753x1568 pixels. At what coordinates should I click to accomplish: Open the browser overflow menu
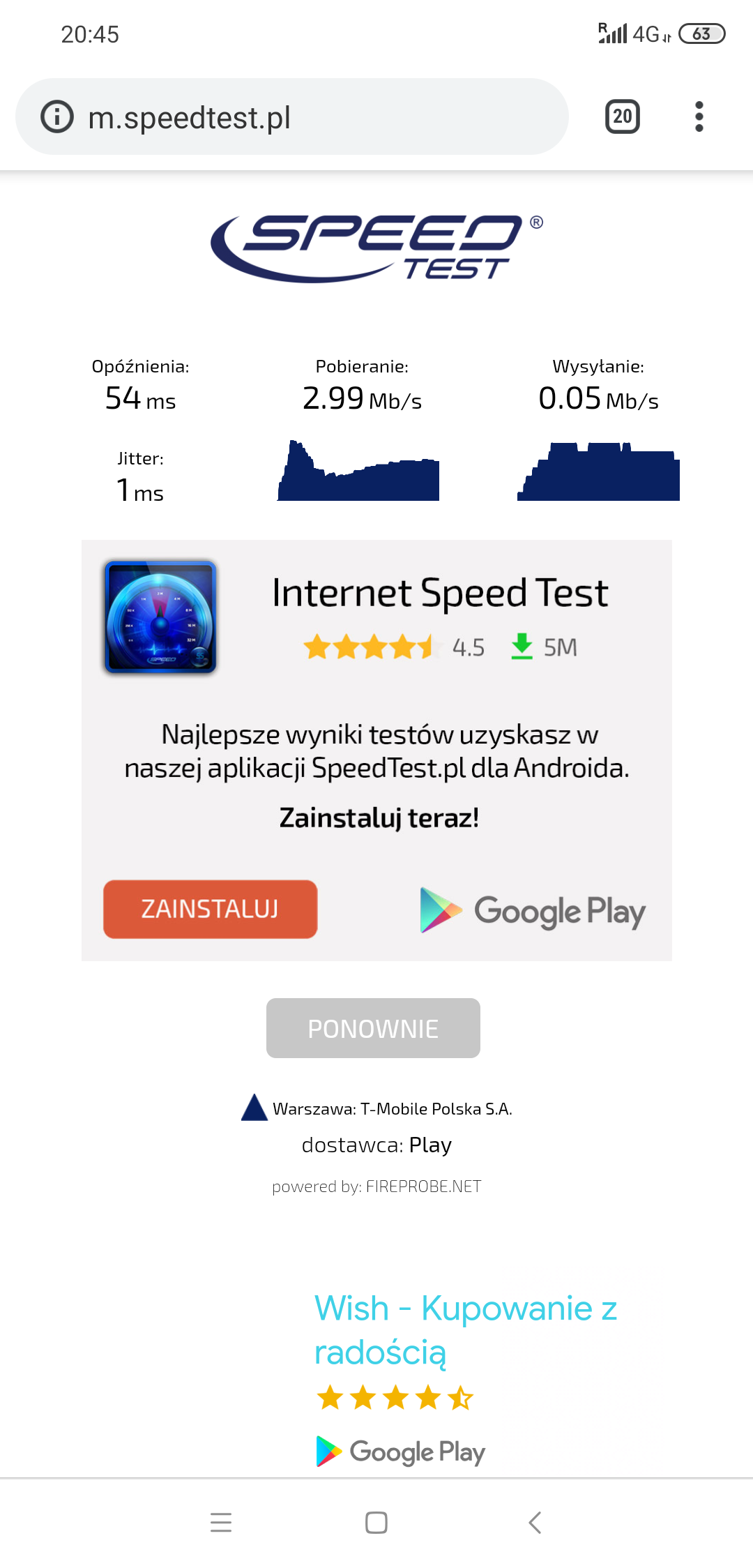[699, 116]
